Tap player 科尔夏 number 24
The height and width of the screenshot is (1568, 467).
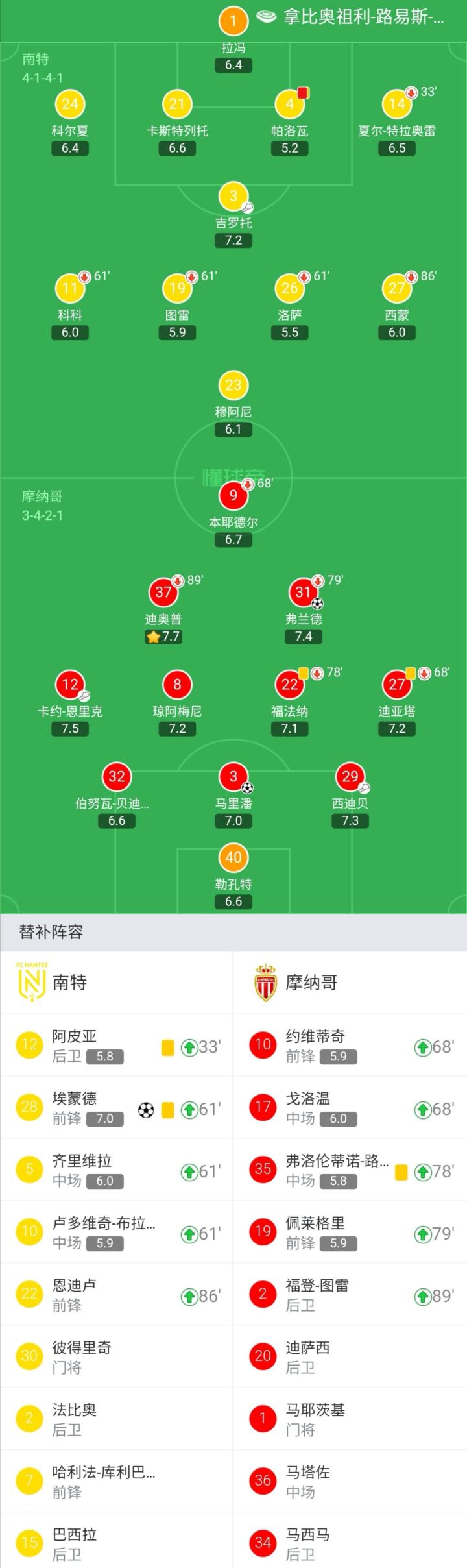click(70, 105)
